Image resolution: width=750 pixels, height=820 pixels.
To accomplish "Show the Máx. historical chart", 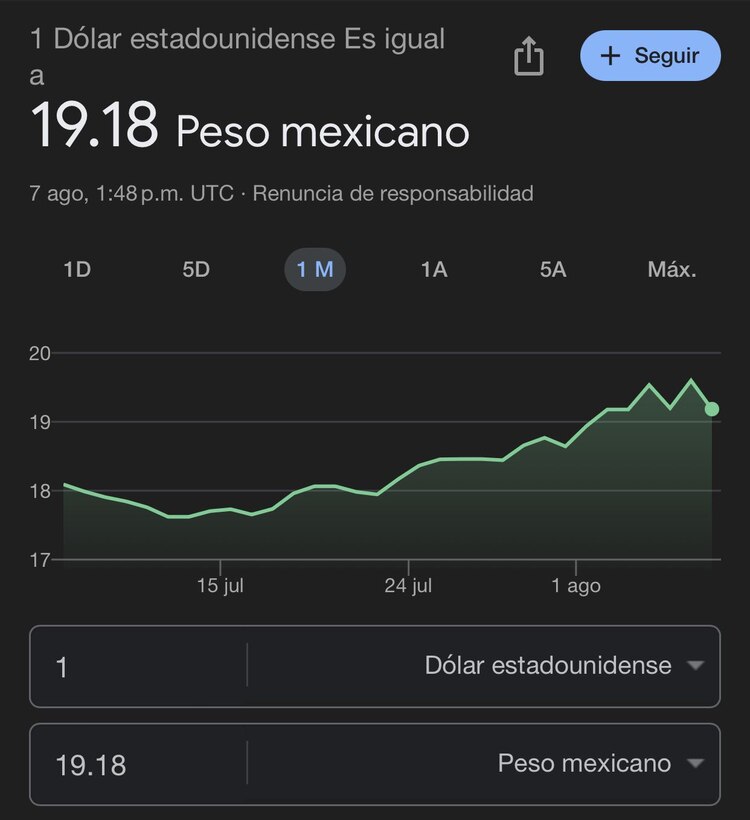I will [x=673, y=269].
